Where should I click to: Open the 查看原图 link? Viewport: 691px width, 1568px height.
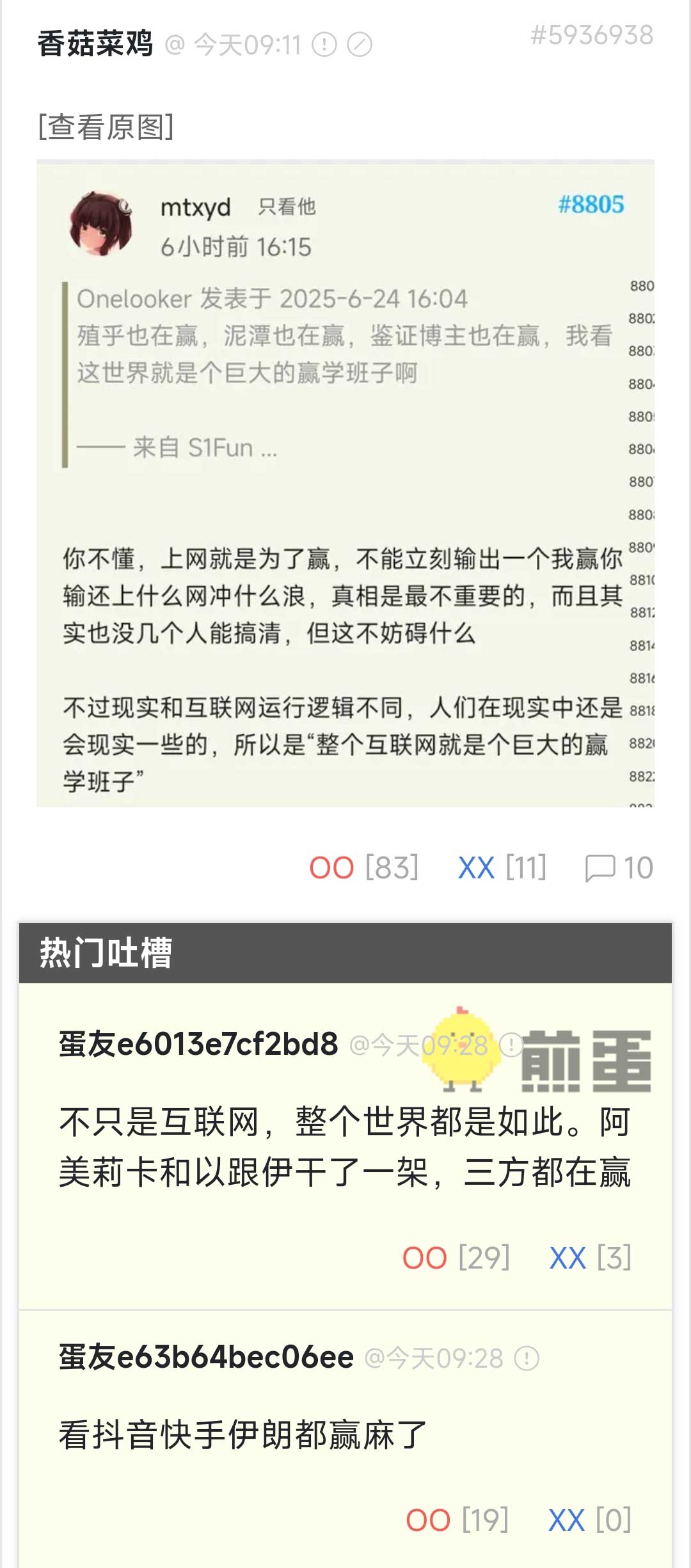tap(106, 127)
